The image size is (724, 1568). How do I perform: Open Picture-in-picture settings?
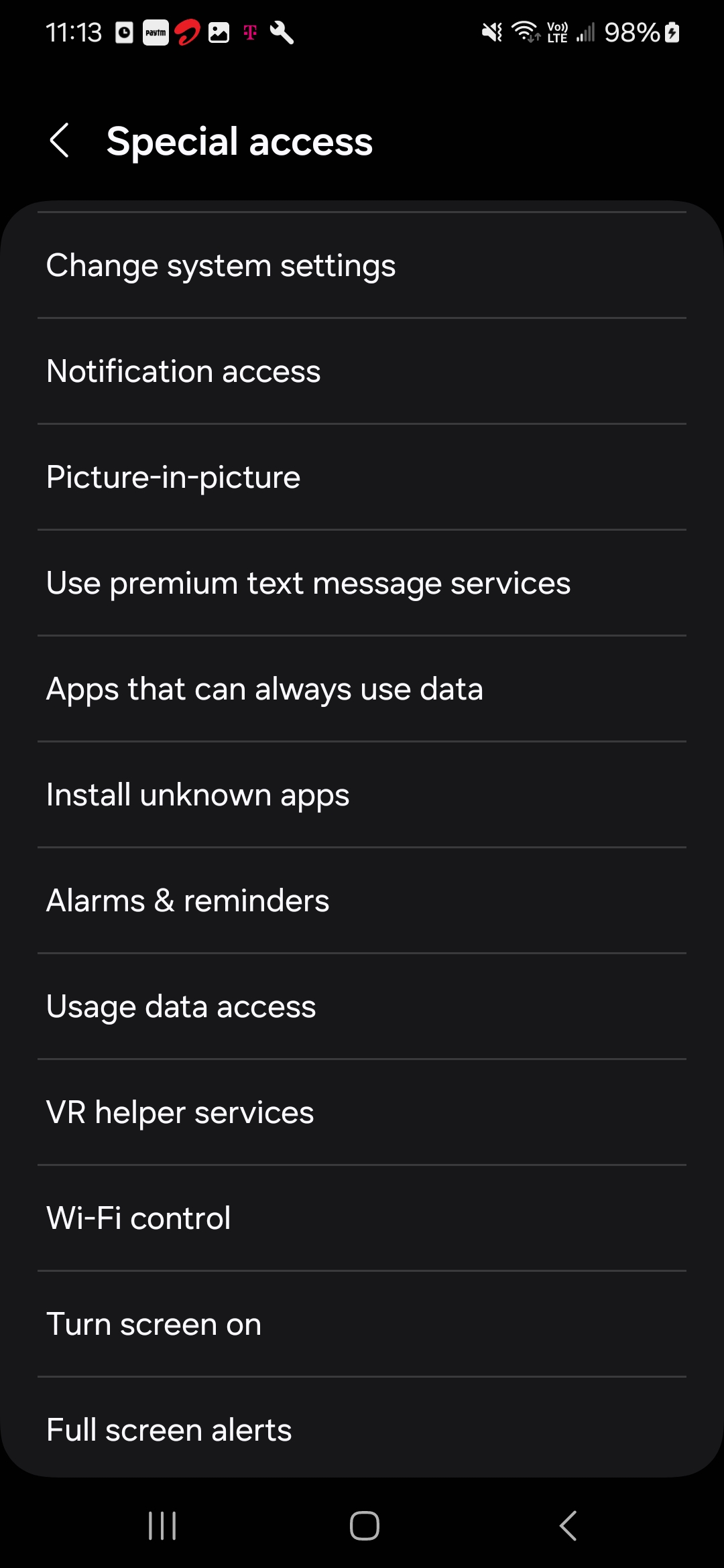coord(362,477)
